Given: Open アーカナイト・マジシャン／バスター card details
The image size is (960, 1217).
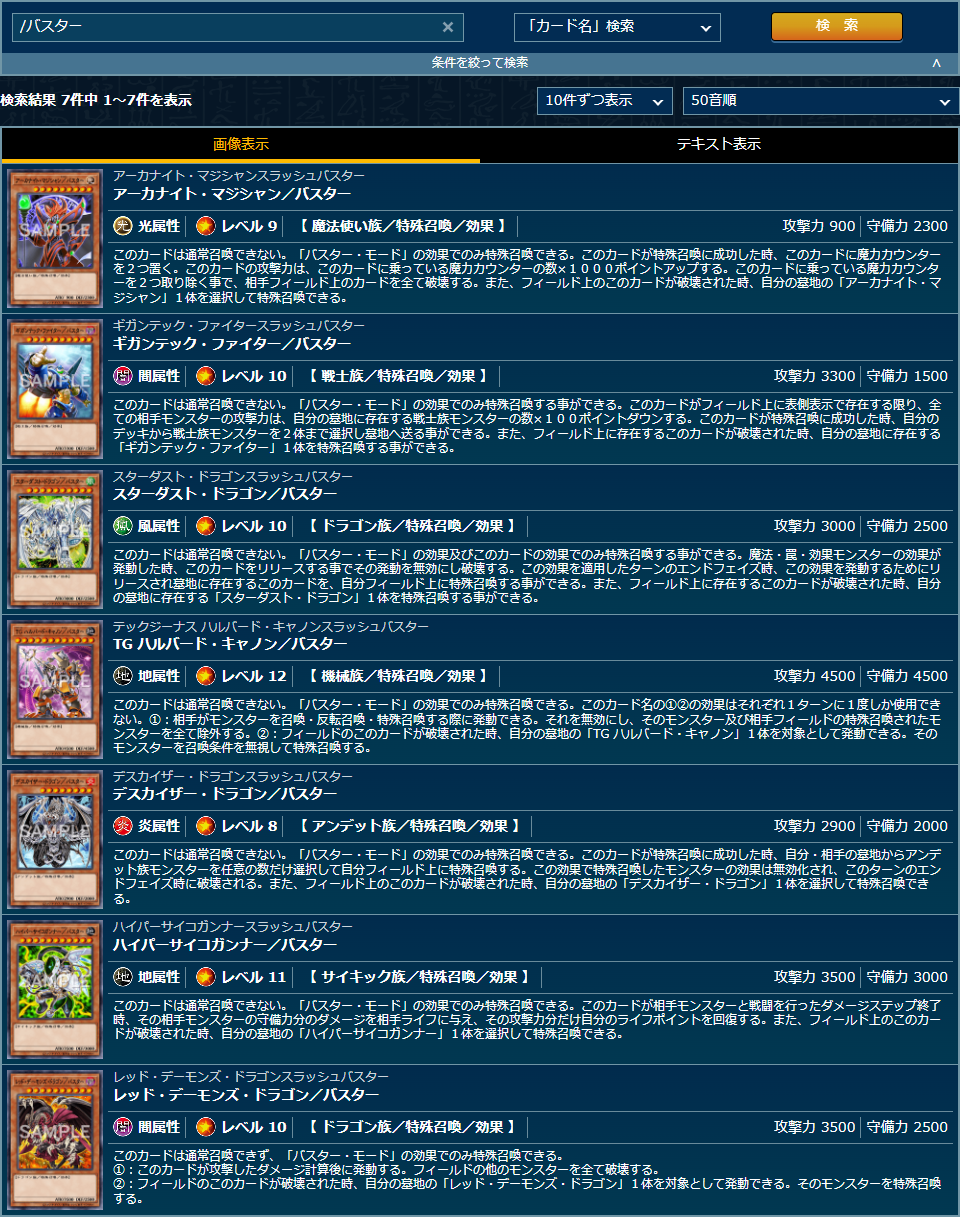Looking at the screenshot, I should click(x=231, y=194).
